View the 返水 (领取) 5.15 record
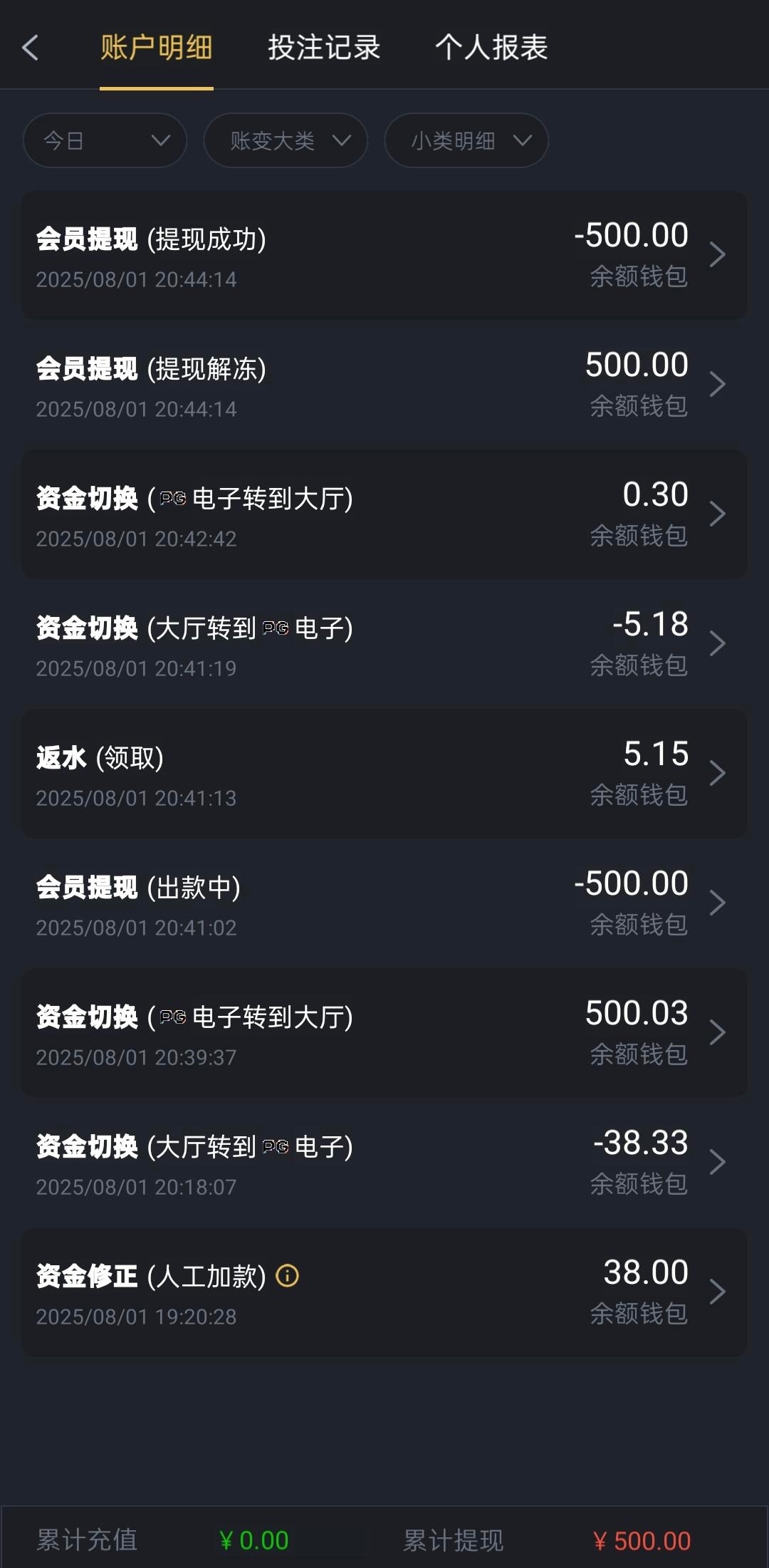Image resolution: width=769 pixels, height=1568 pixels. click(x=384, y=774)
